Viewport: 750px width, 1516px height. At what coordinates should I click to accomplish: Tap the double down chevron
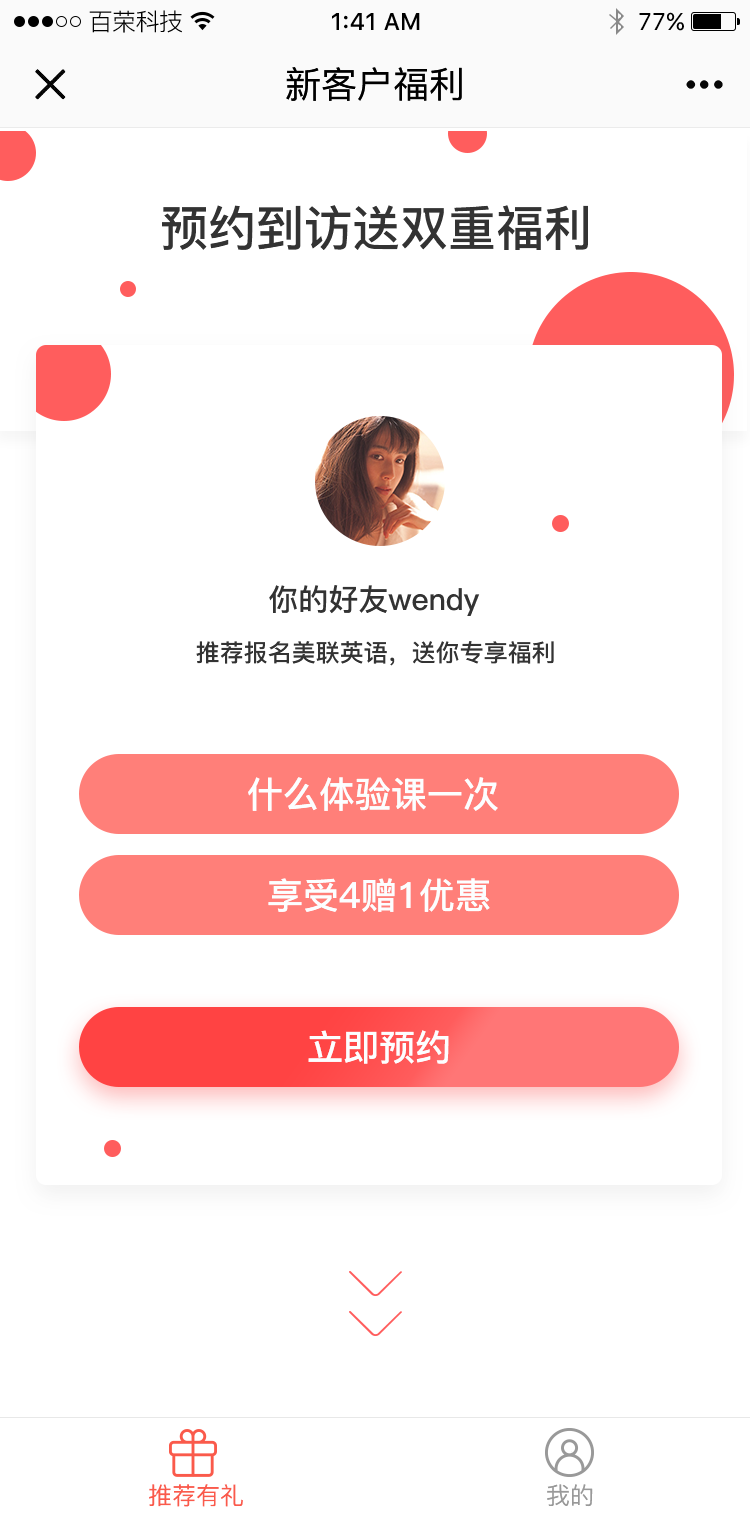[x=375, y=1303]
